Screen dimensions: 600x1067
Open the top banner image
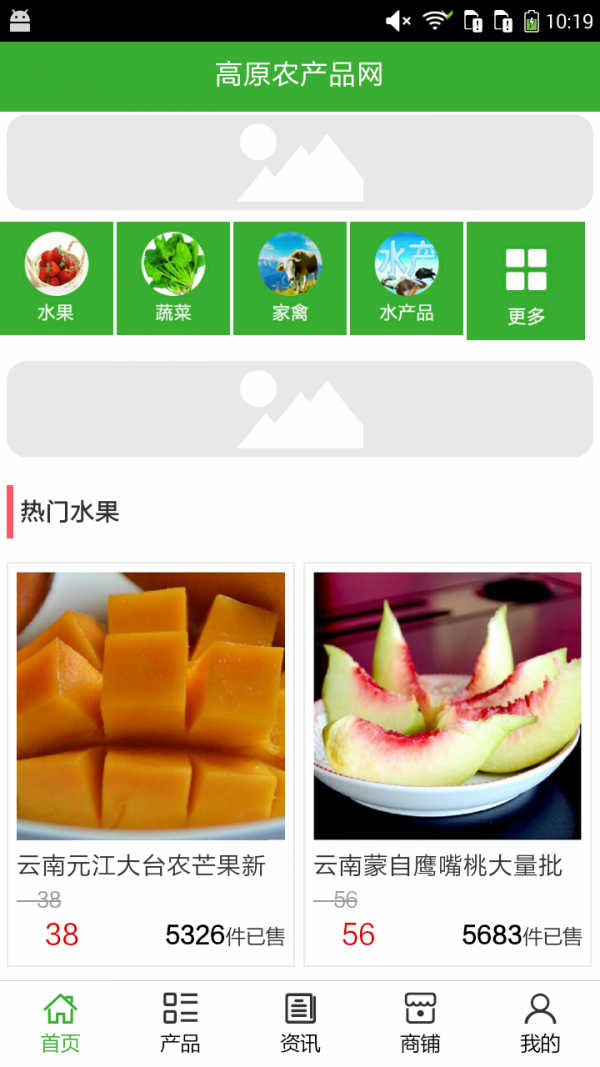click(x=300, y=162)
